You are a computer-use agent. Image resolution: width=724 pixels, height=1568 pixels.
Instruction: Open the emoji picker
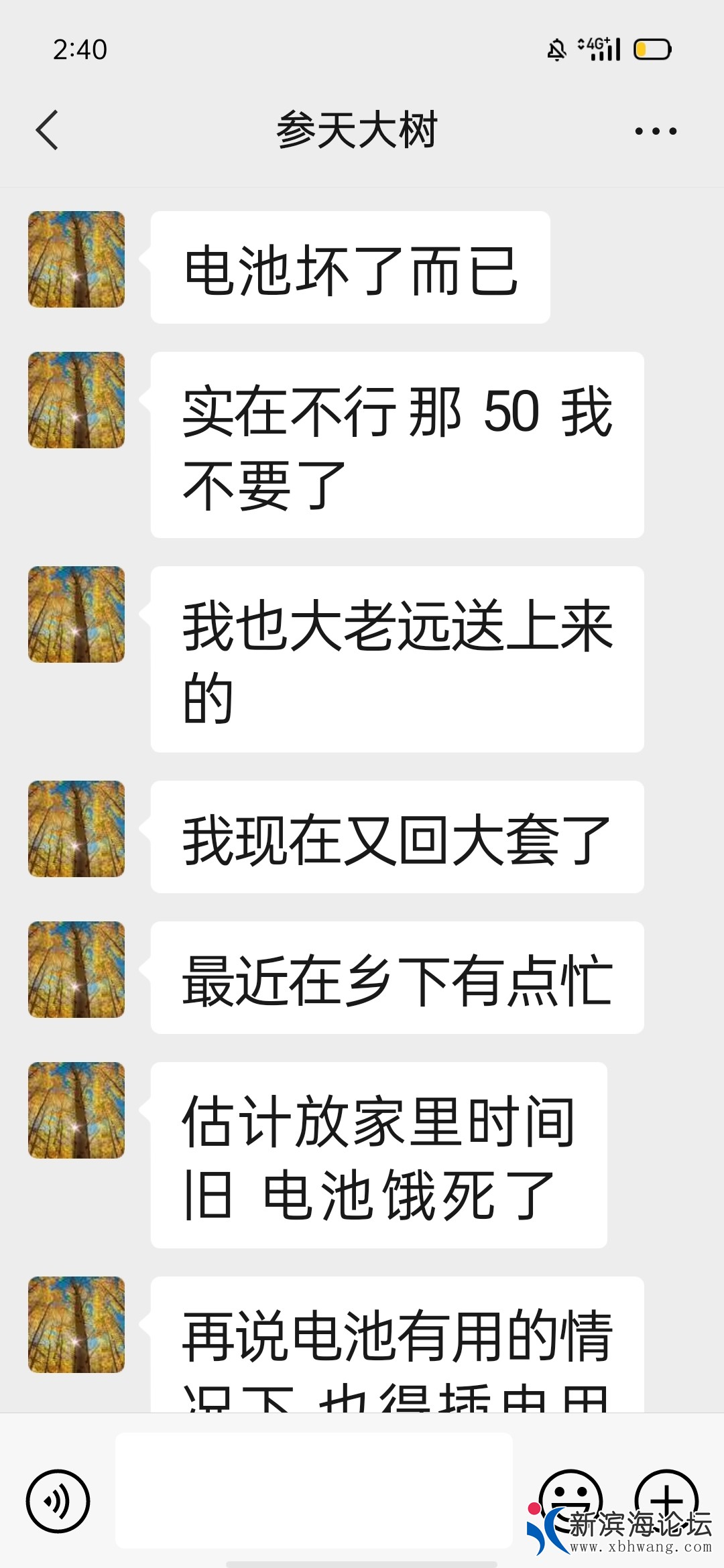pos(570,1500)
